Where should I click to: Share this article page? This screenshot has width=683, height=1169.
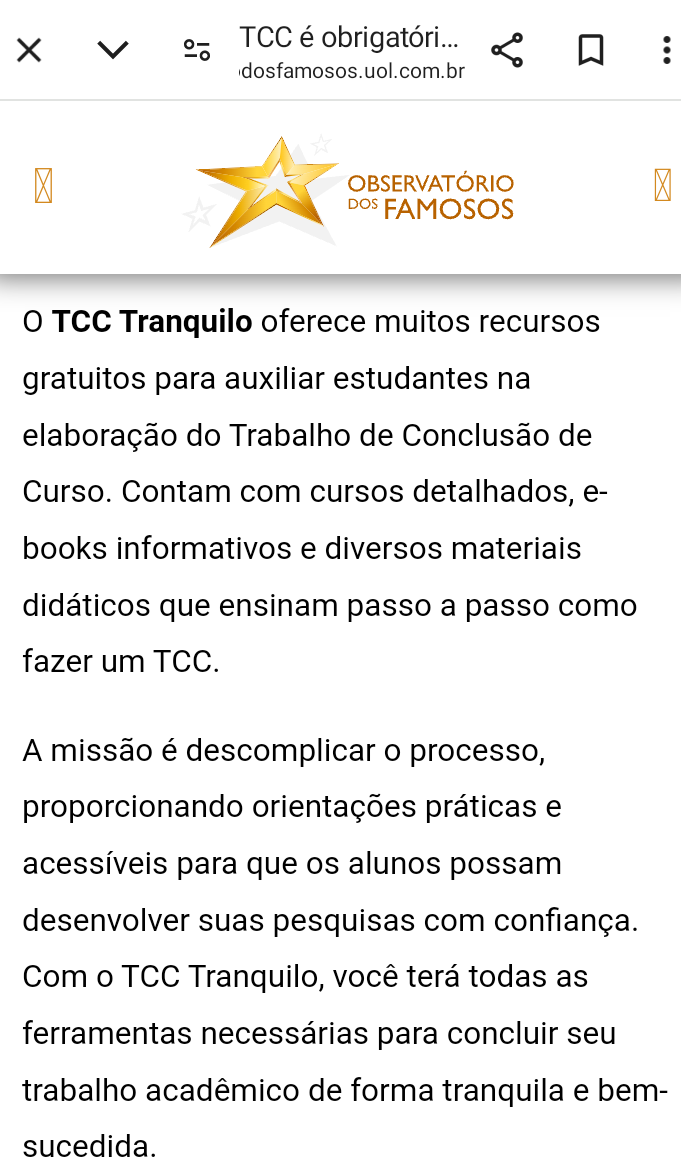tap(507, 50)
